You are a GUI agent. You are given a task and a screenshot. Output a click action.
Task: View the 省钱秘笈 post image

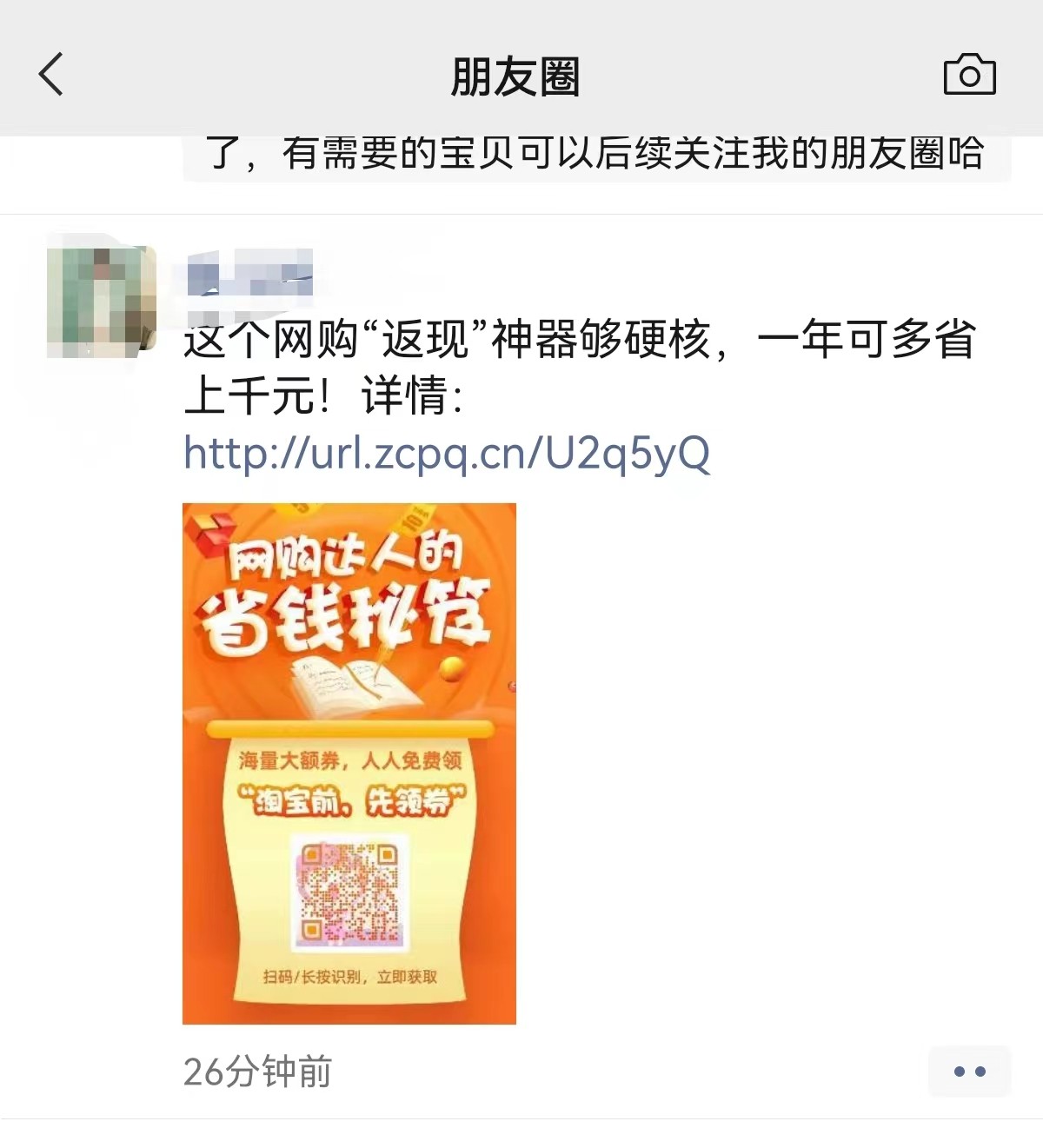(349, 763)
